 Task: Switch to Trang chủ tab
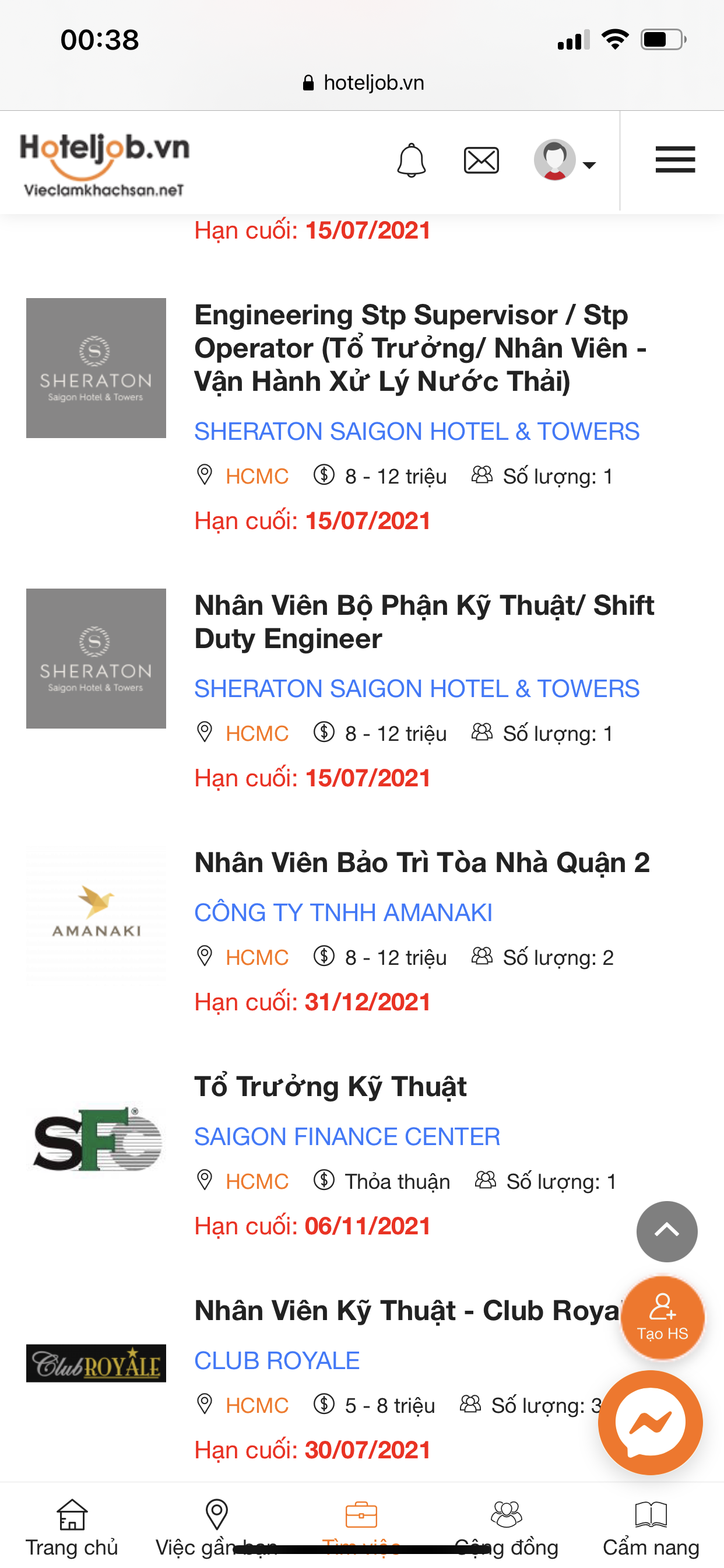point(72,1528)
